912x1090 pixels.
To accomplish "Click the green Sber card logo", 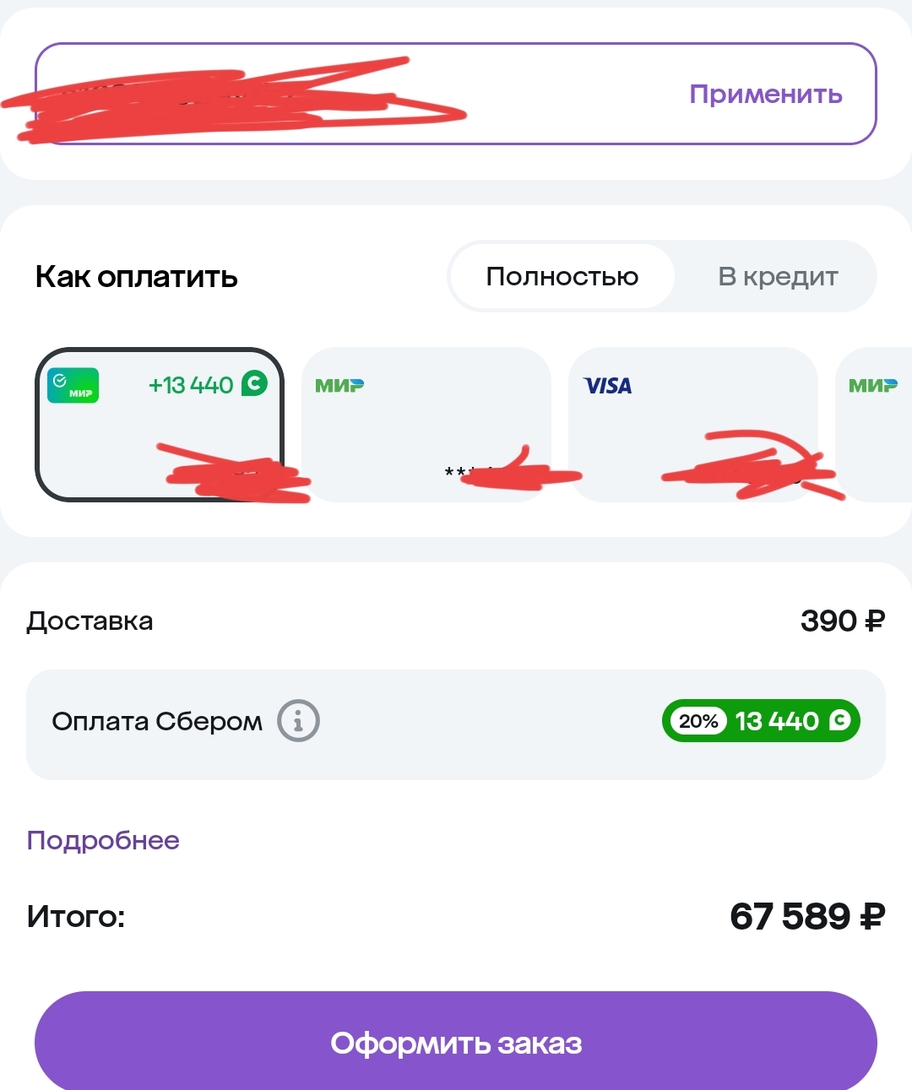I will [x=73, y=385].
